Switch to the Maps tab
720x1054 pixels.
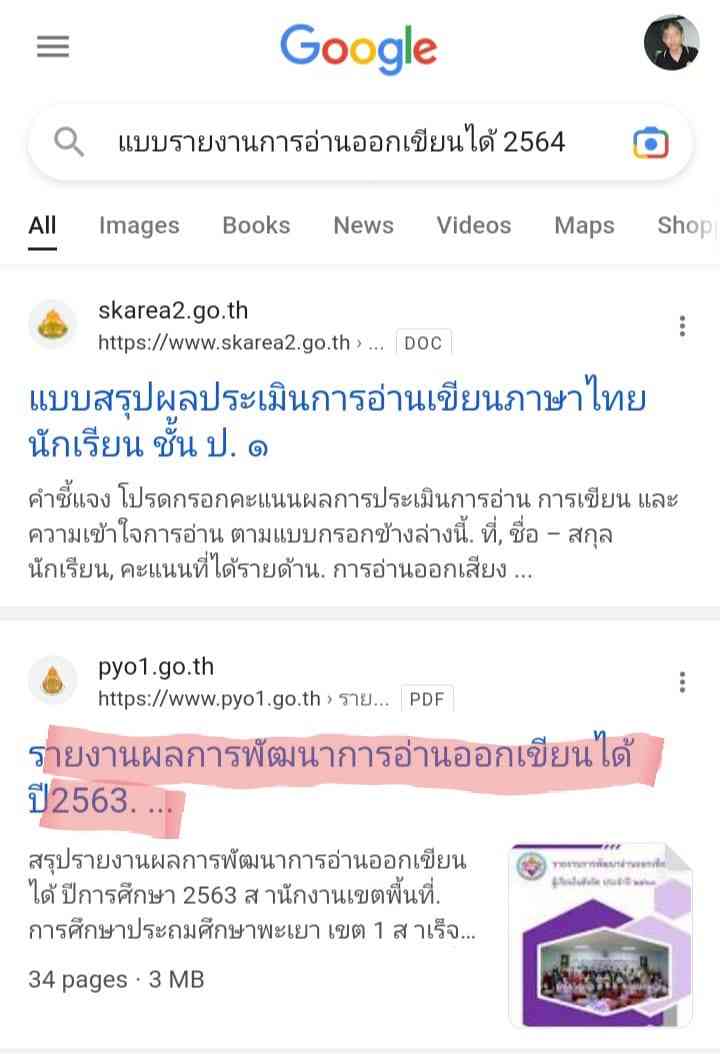pos(584,225)
